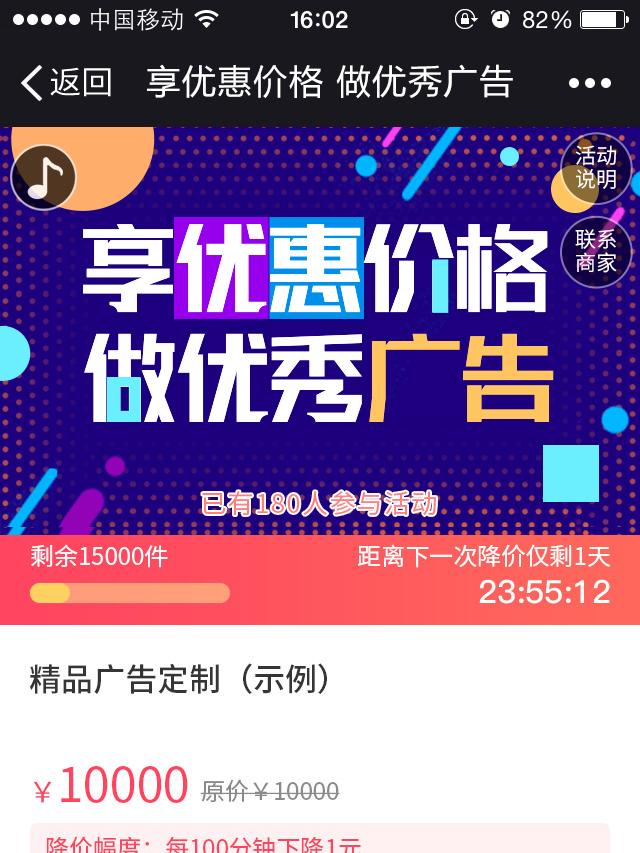Open 活动说明 activity description

596,168
